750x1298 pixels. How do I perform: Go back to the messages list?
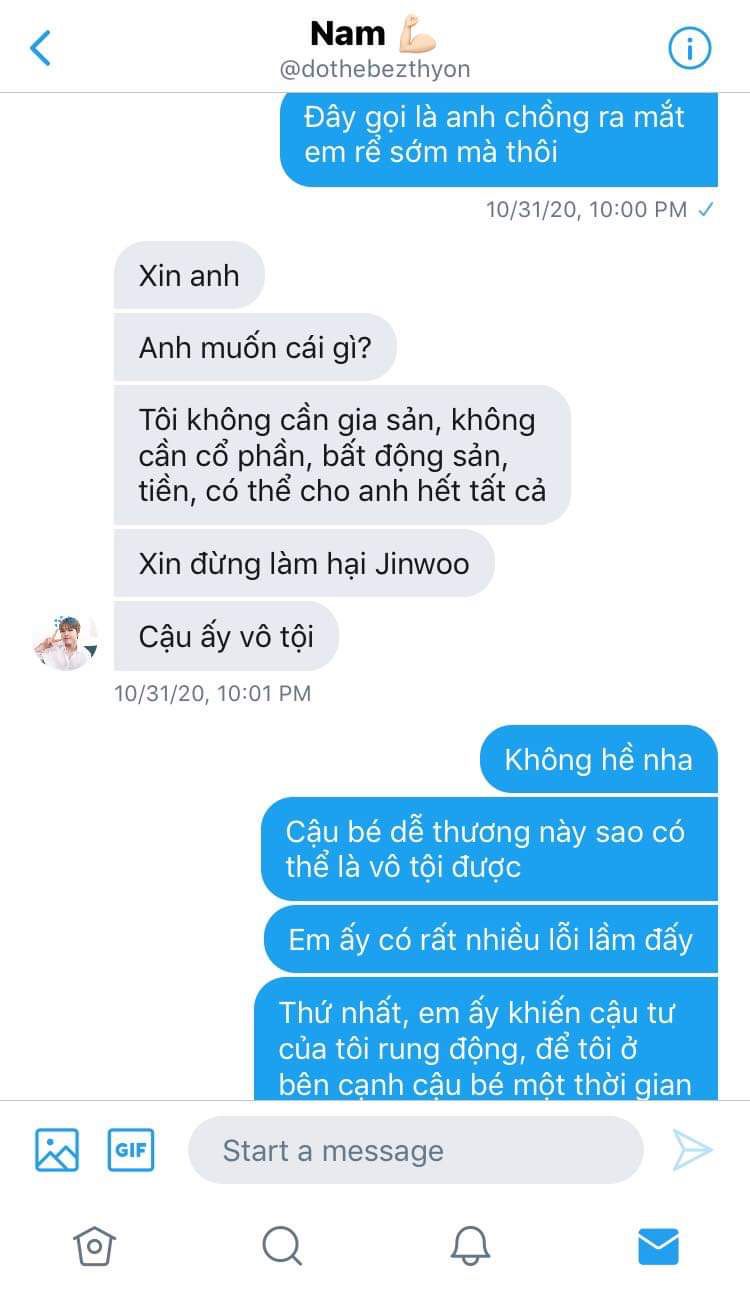(40, 47)
